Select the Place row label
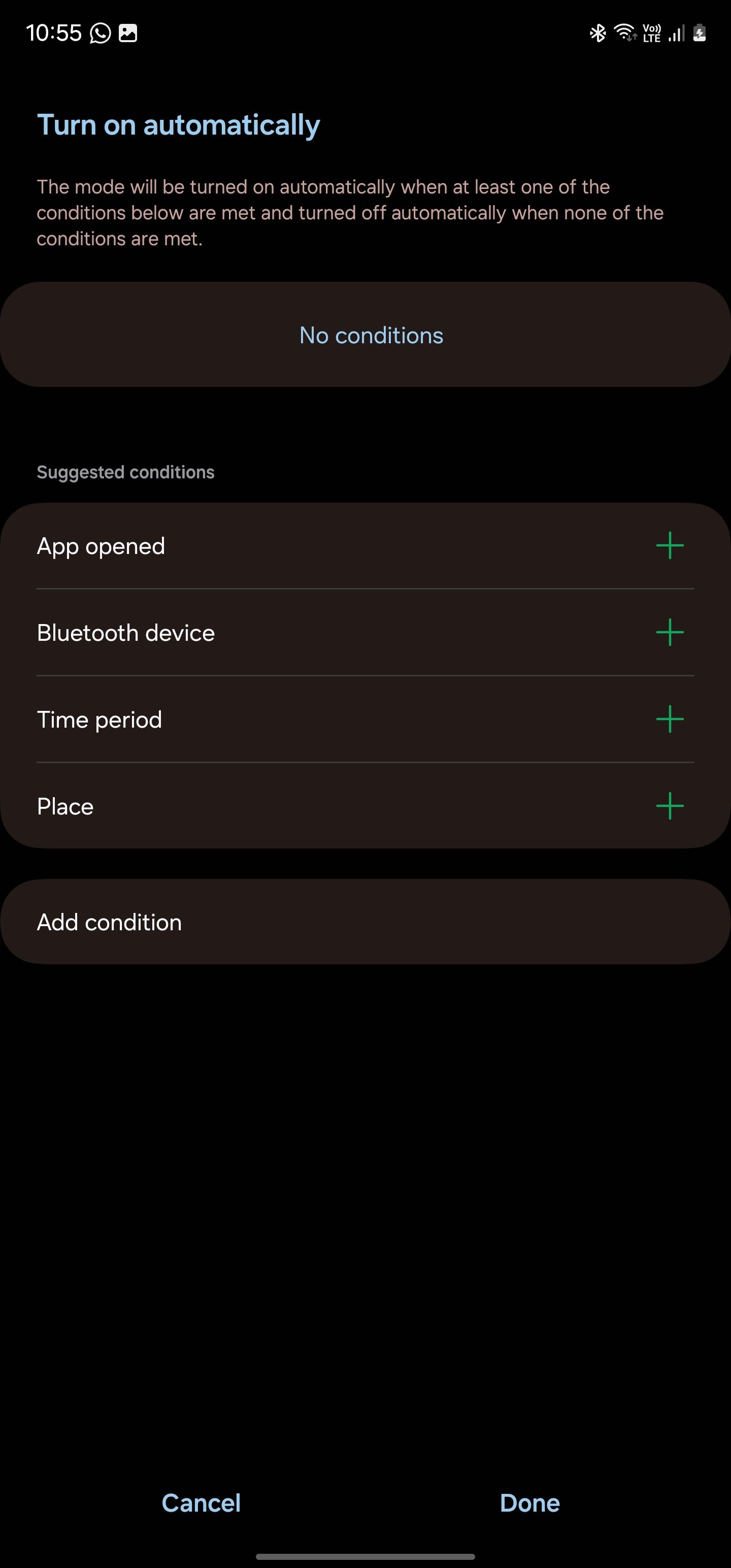This screenshot has height=1568, width=731. [x=64, y=806]
